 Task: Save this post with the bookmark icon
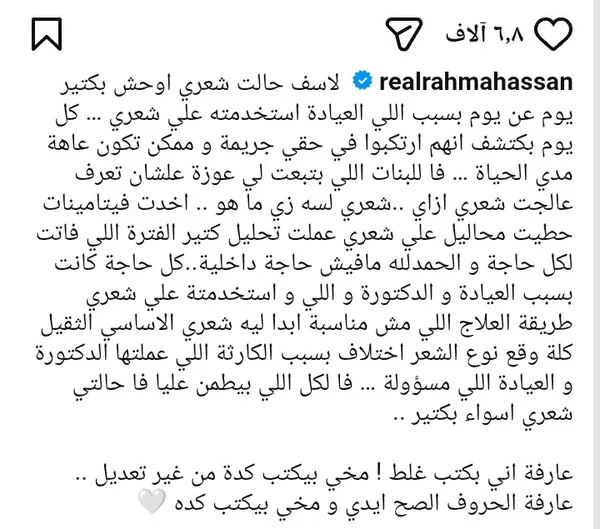47,36
